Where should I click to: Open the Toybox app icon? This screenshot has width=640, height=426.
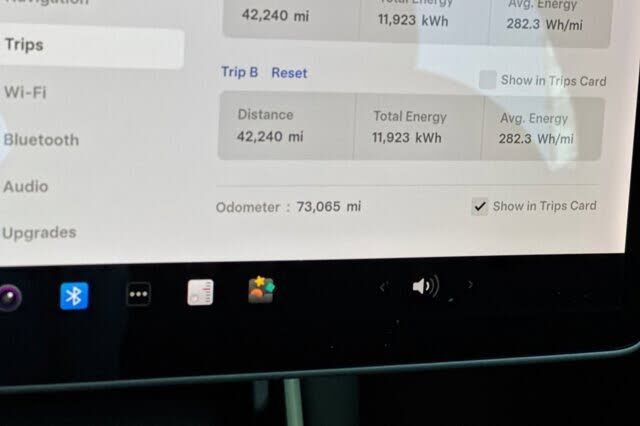pyautogui.click(x=261, y=291)
